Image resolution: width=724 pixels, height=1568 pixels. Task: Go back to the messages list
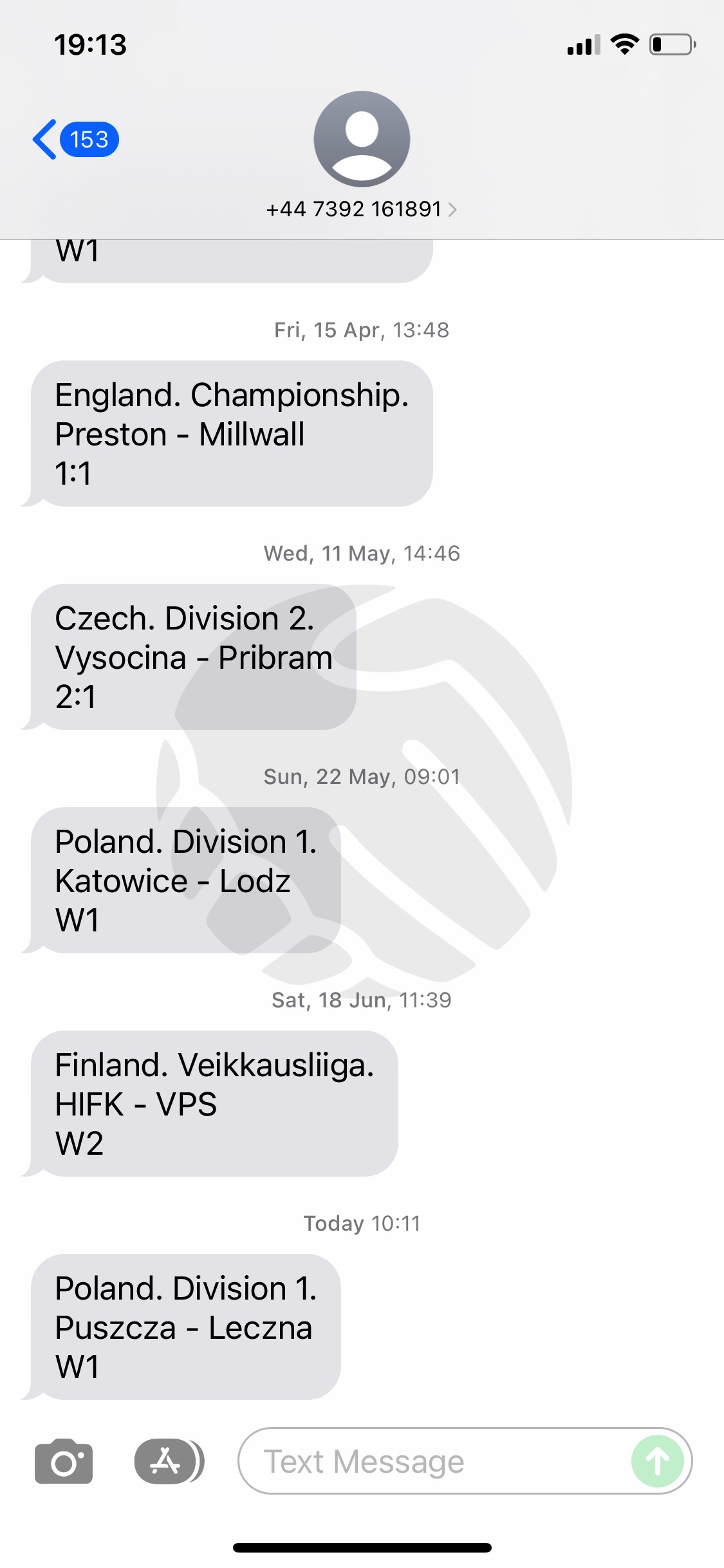(x=75, y=139)
